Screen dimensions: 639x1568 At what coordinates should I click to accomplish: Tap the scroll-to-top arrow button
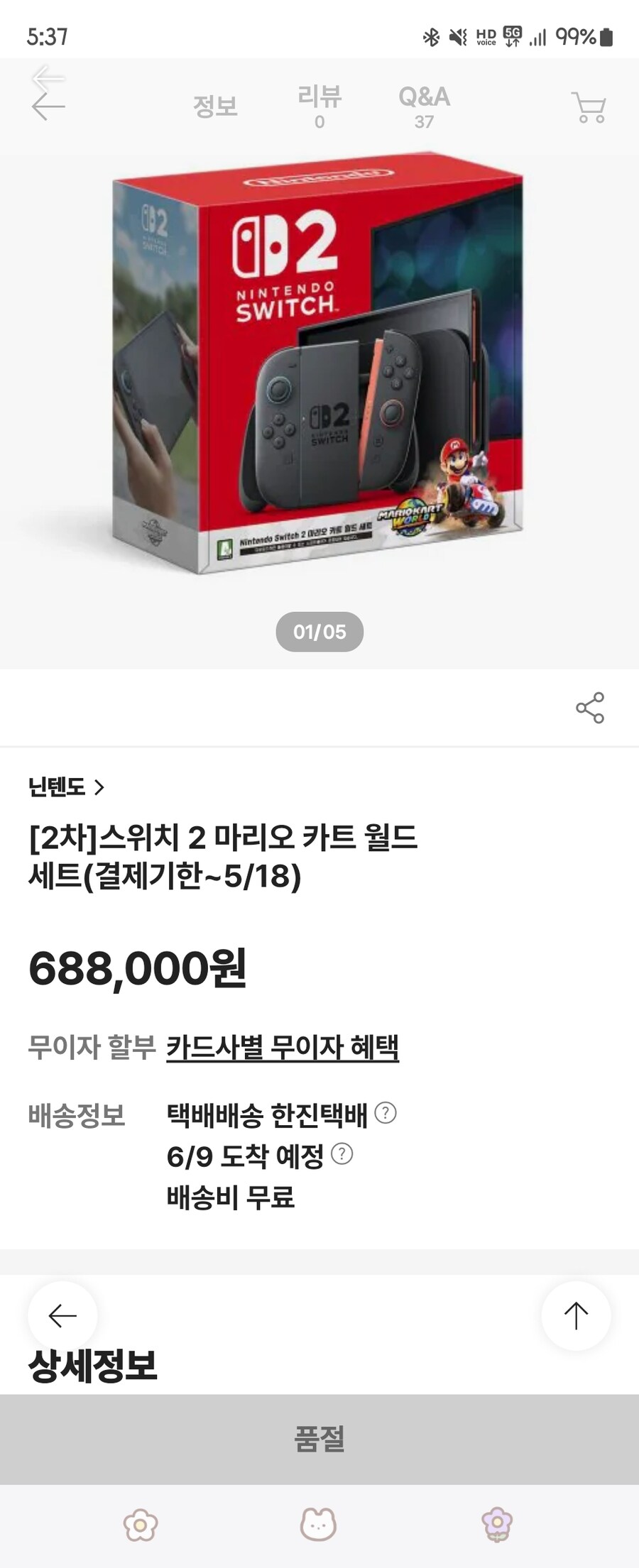click(x=575, y=1315)
